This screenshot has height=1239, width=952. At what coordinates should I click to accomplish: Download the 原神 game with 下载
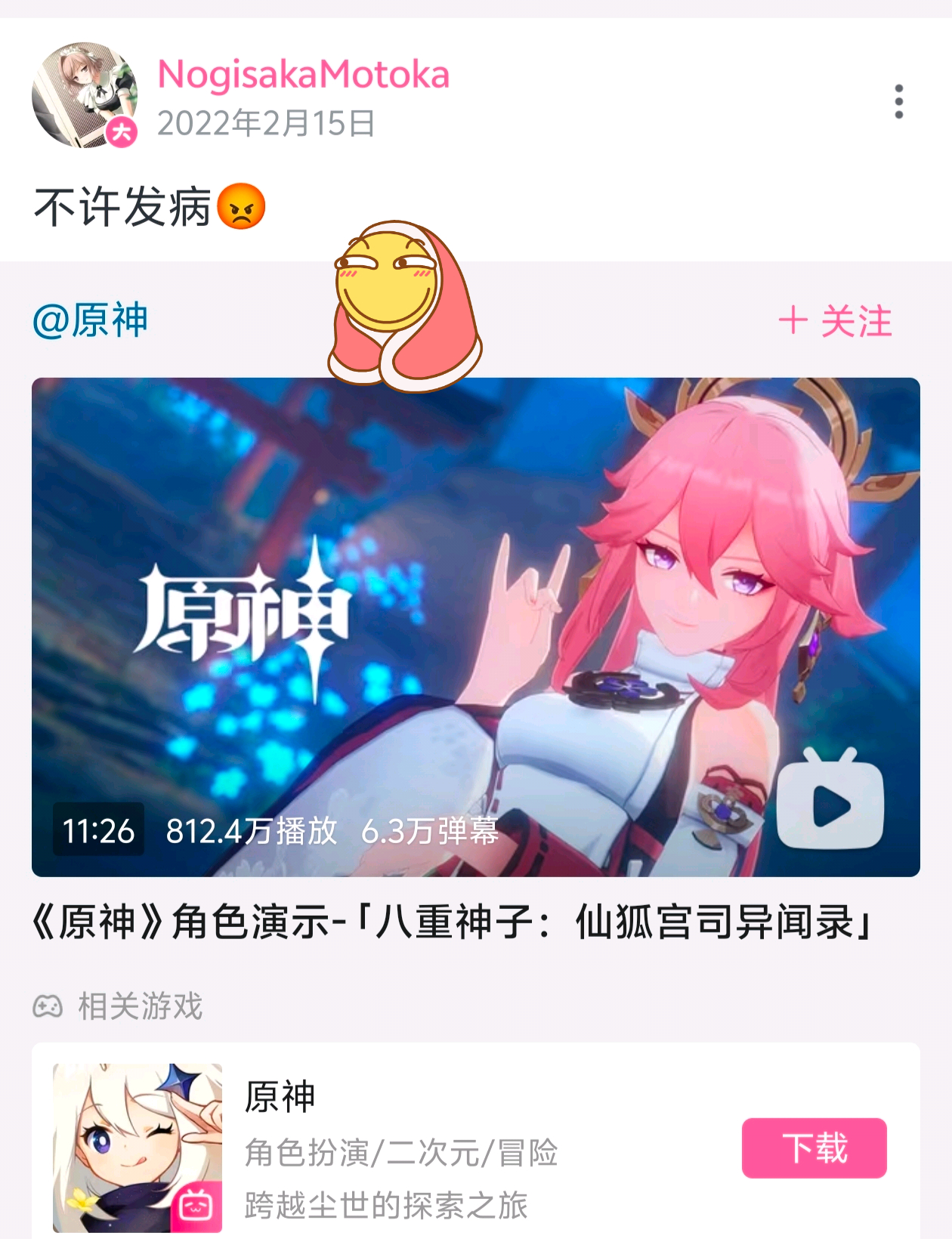[x=814, y=1148]
